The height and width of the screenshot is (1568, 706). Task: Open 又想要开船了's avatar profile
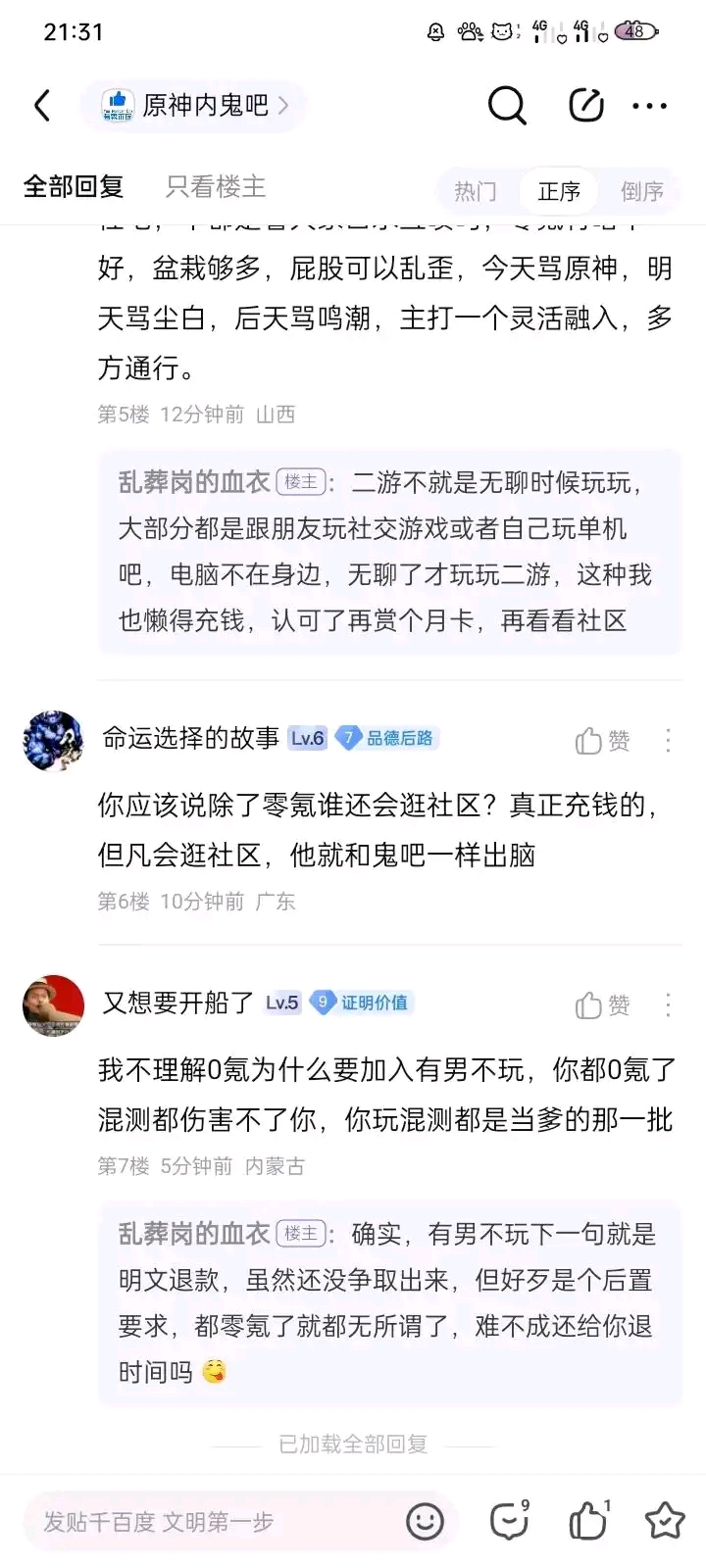pyautogui.click(x=53, y=1005)
